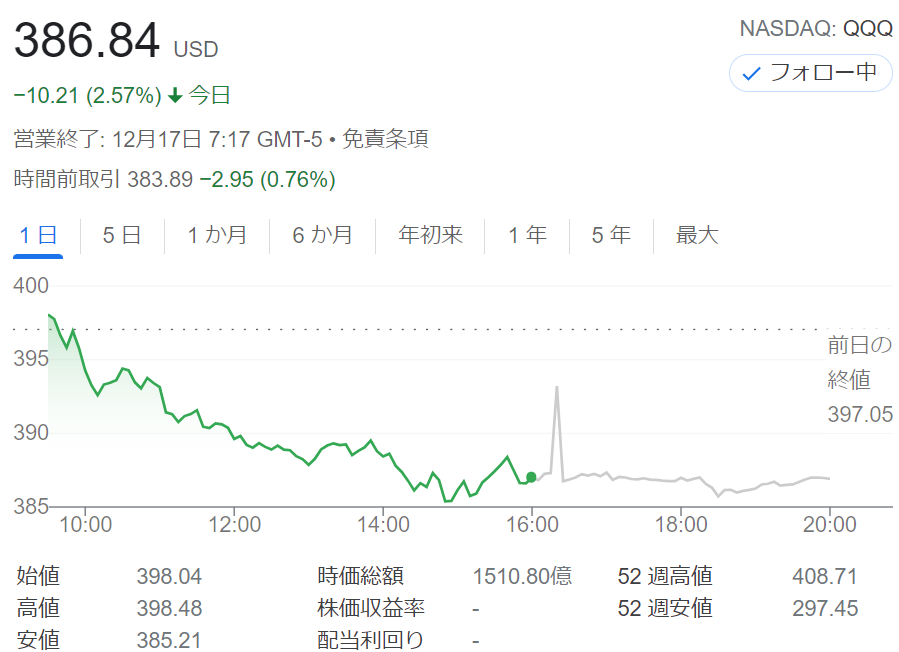Tap the フォロー中 follow button
899x652 pixels.
pyautogui.click(x=810, y=73)
